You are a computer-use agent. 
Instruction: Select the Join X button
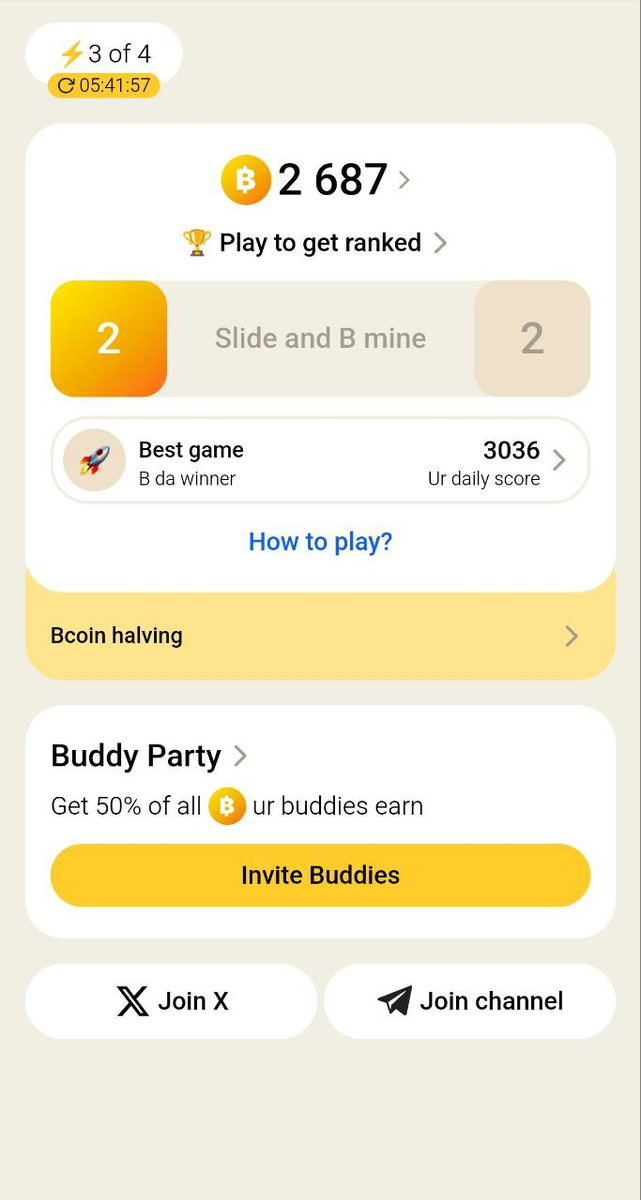click(x=171, y=1001)
